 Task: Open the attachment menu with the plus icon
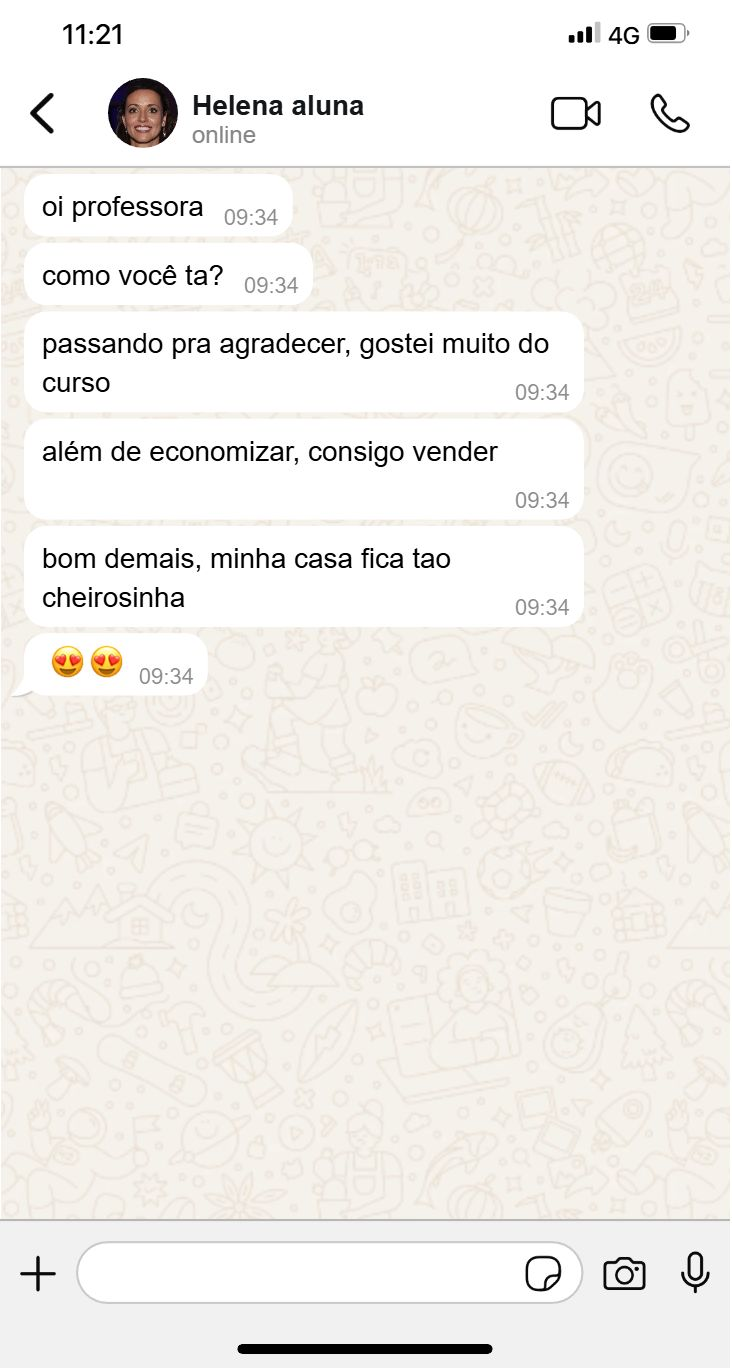[x=38, y=1273]
